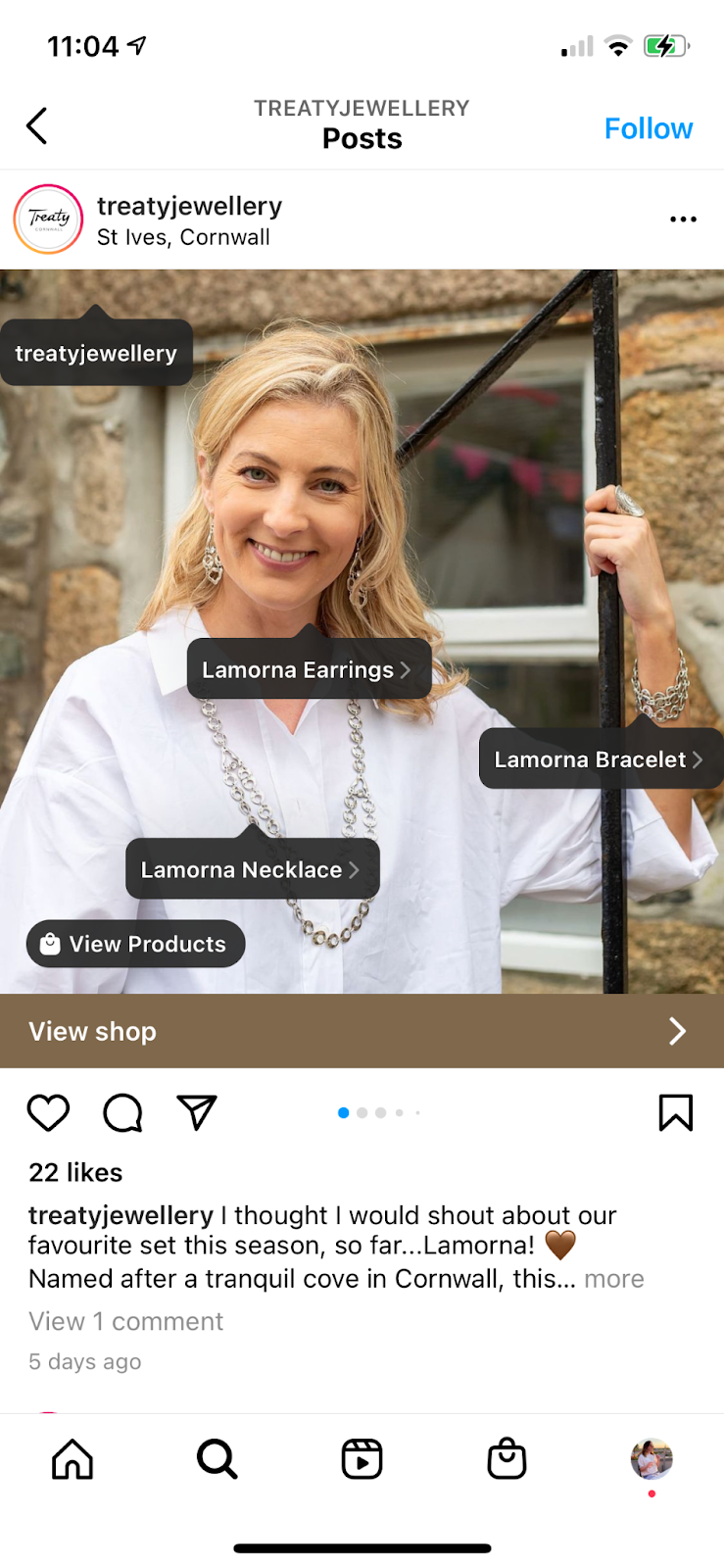Go back using the arrow
724x1568 pixels.
(x=37, y=126)
